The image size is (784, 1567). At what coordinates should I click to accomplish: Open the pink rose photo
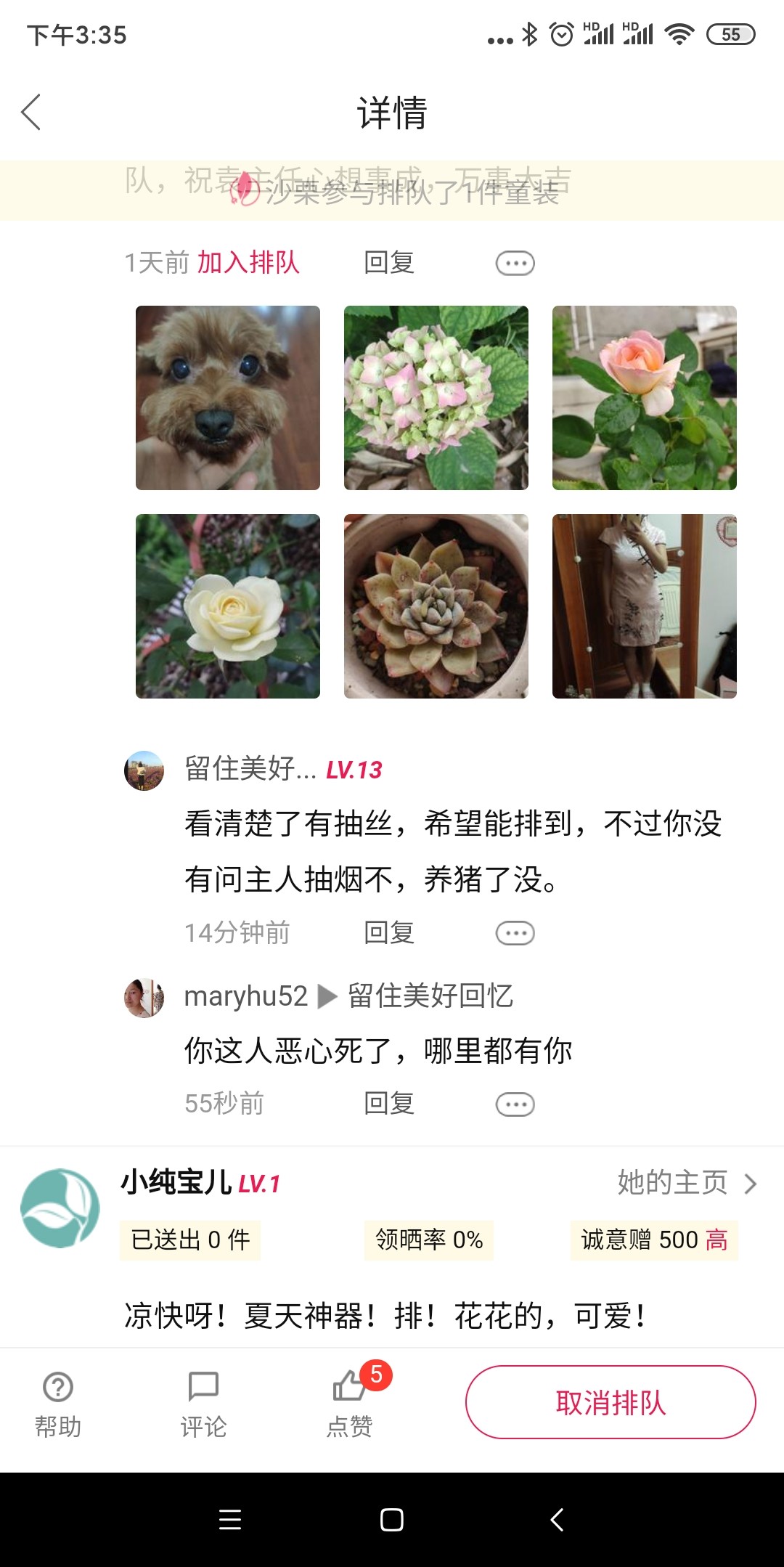(x=644, y=398)
